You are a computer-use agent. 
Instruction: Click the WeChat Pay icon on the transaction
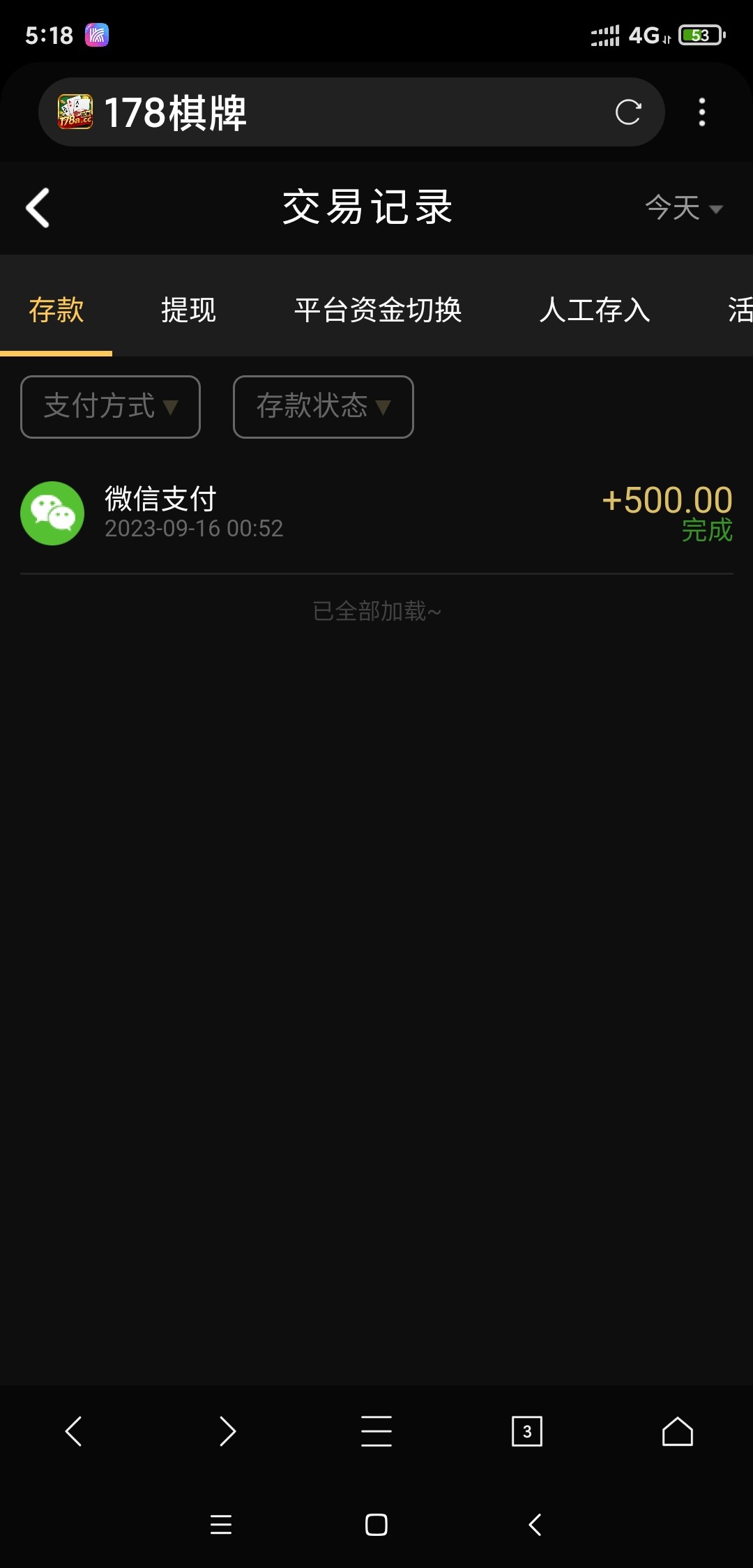point(53,513)
